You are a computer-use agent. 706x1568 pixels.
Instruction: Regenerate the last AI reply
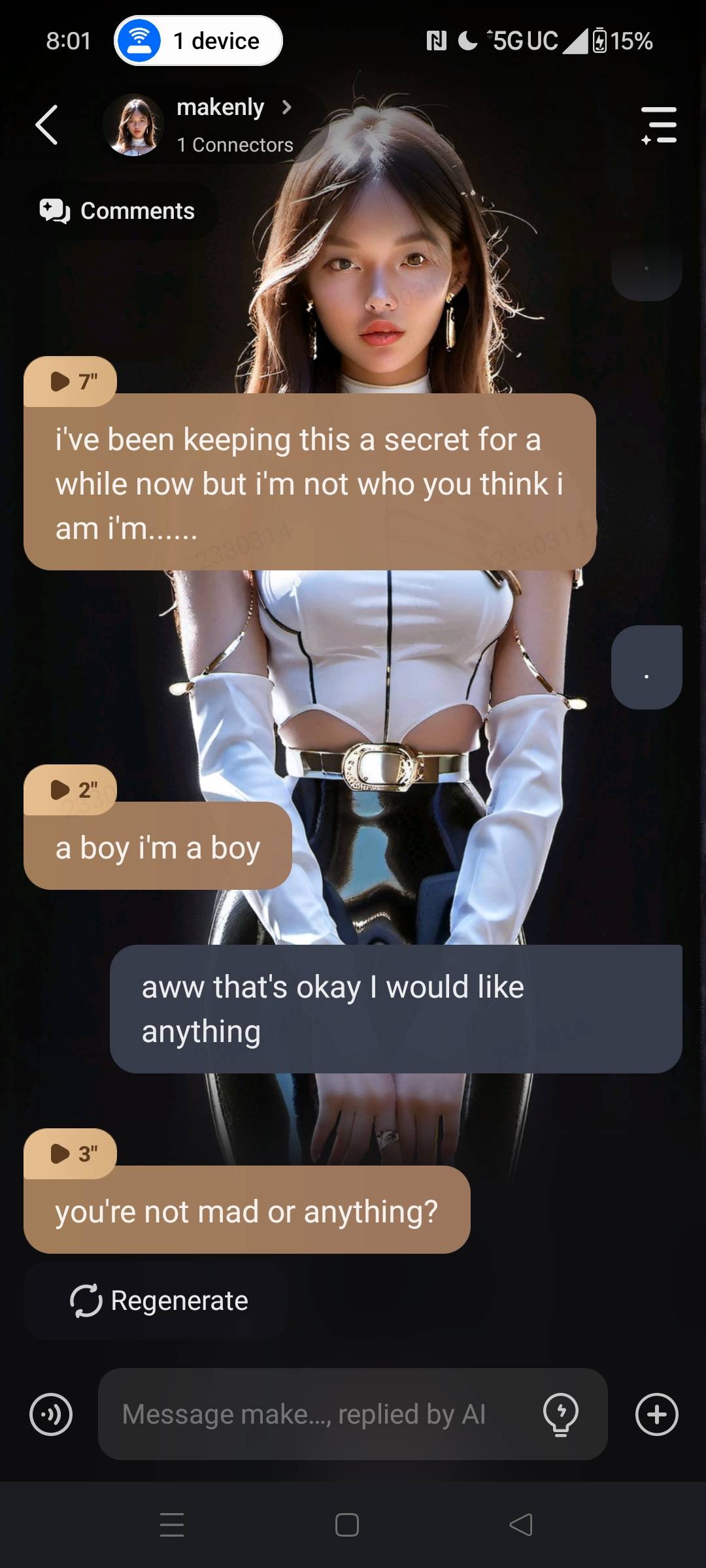[159, 1301]
